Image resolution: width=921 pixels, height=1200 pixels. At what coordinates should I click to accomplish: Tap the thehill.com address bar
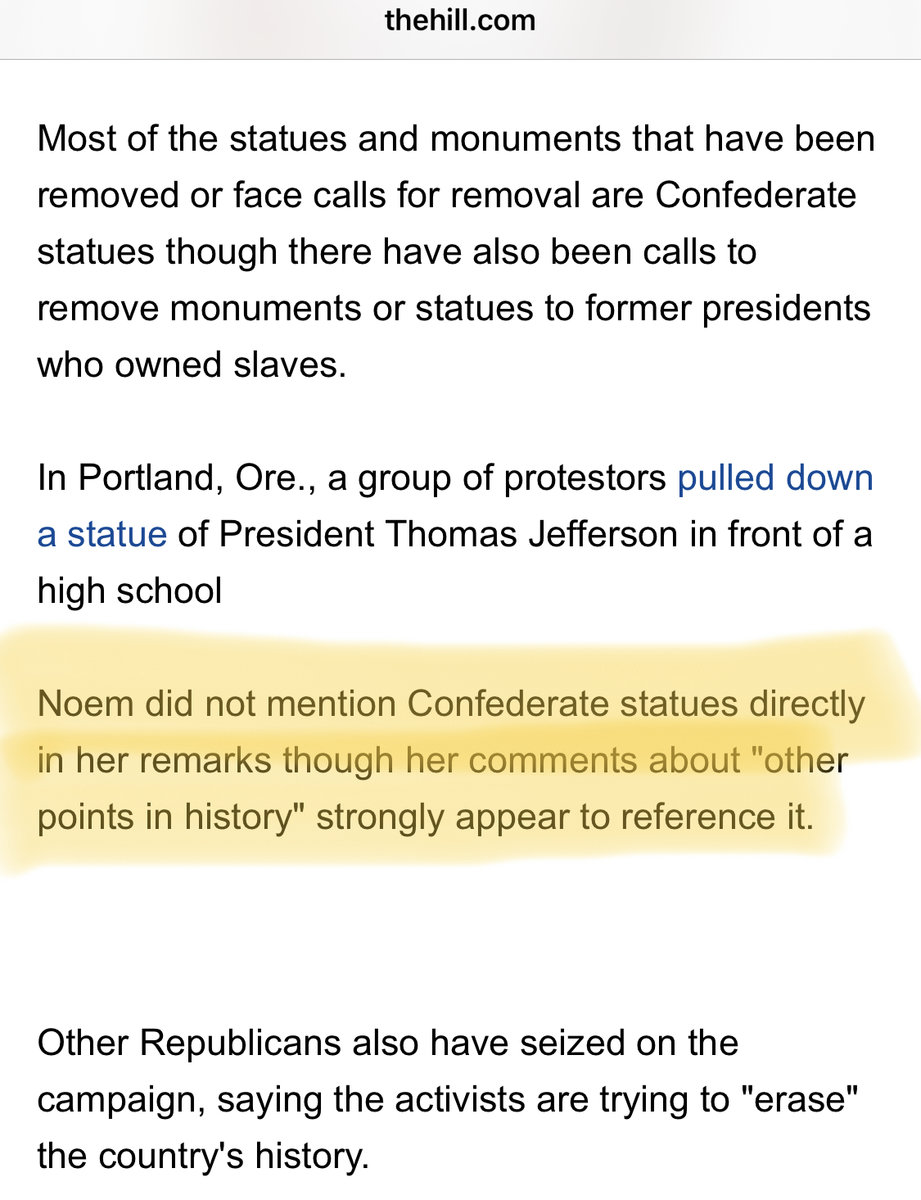coord(460,21)
